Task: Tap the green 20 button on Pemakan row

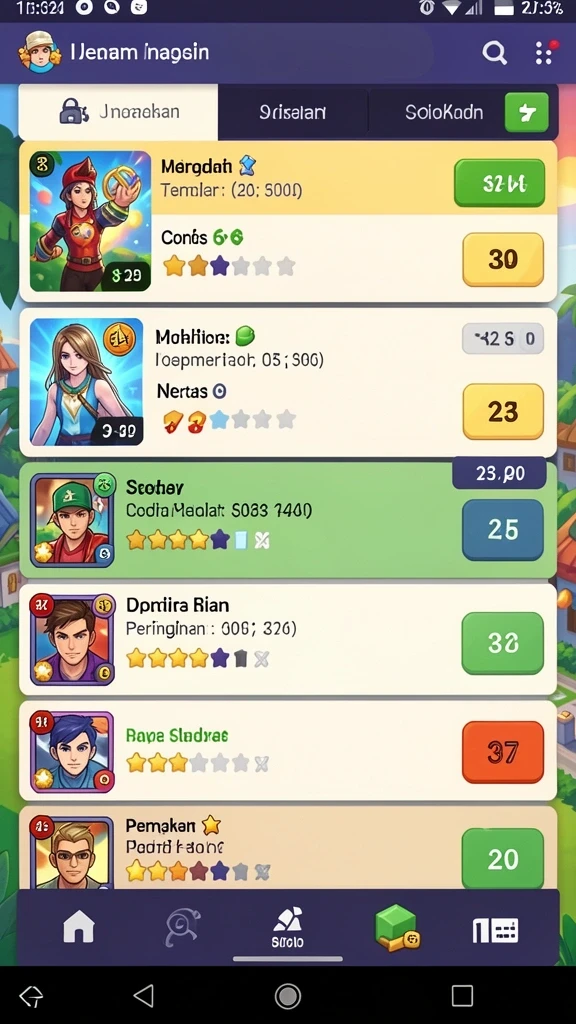Action: click(503, 859)
